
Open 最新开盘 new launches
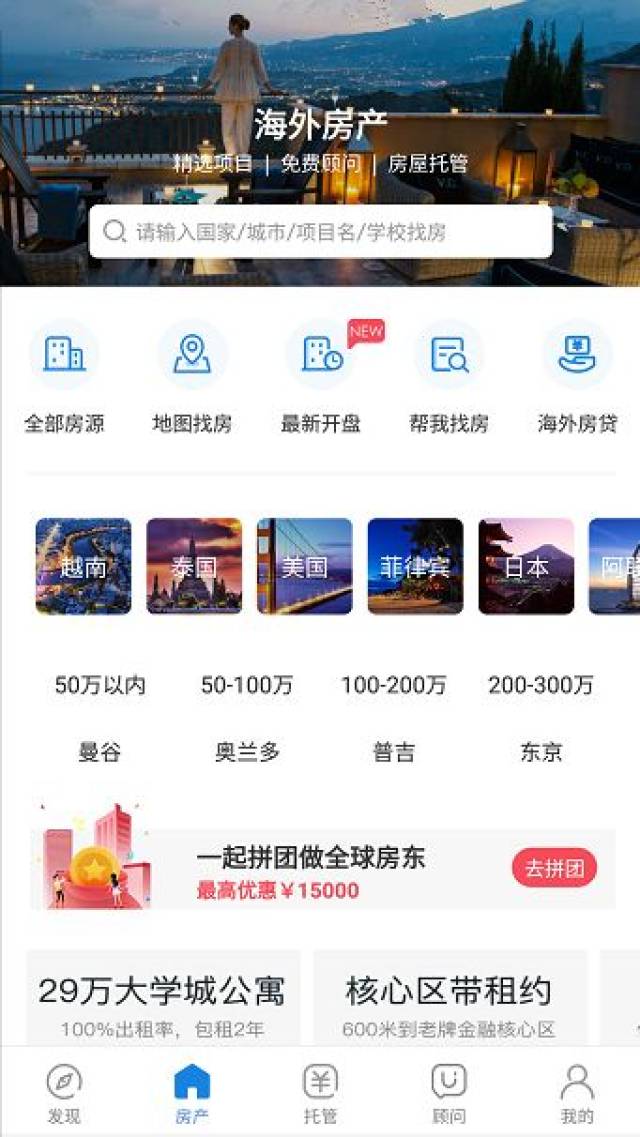tap(320, 377)
